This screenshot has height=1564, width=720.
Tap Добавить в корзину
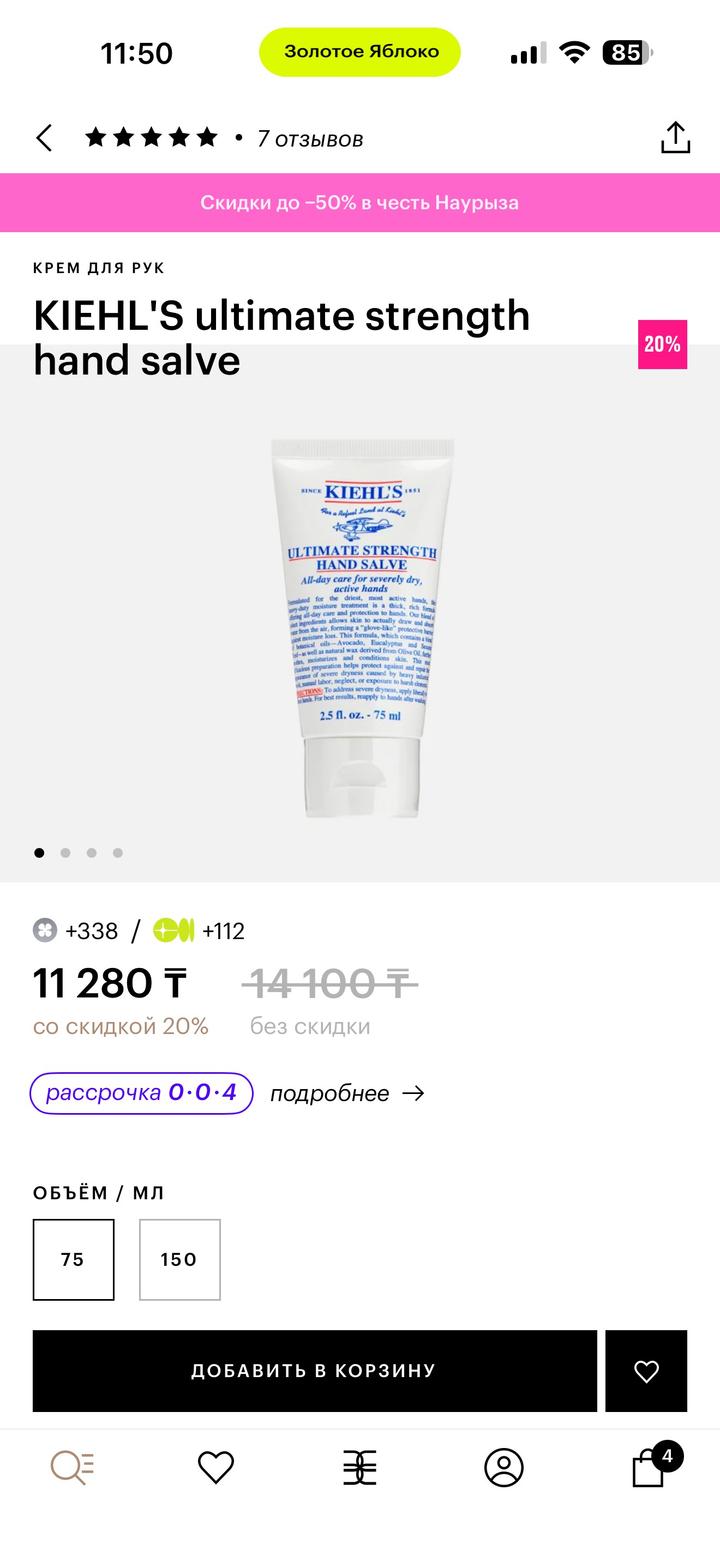click(314, 1370)
